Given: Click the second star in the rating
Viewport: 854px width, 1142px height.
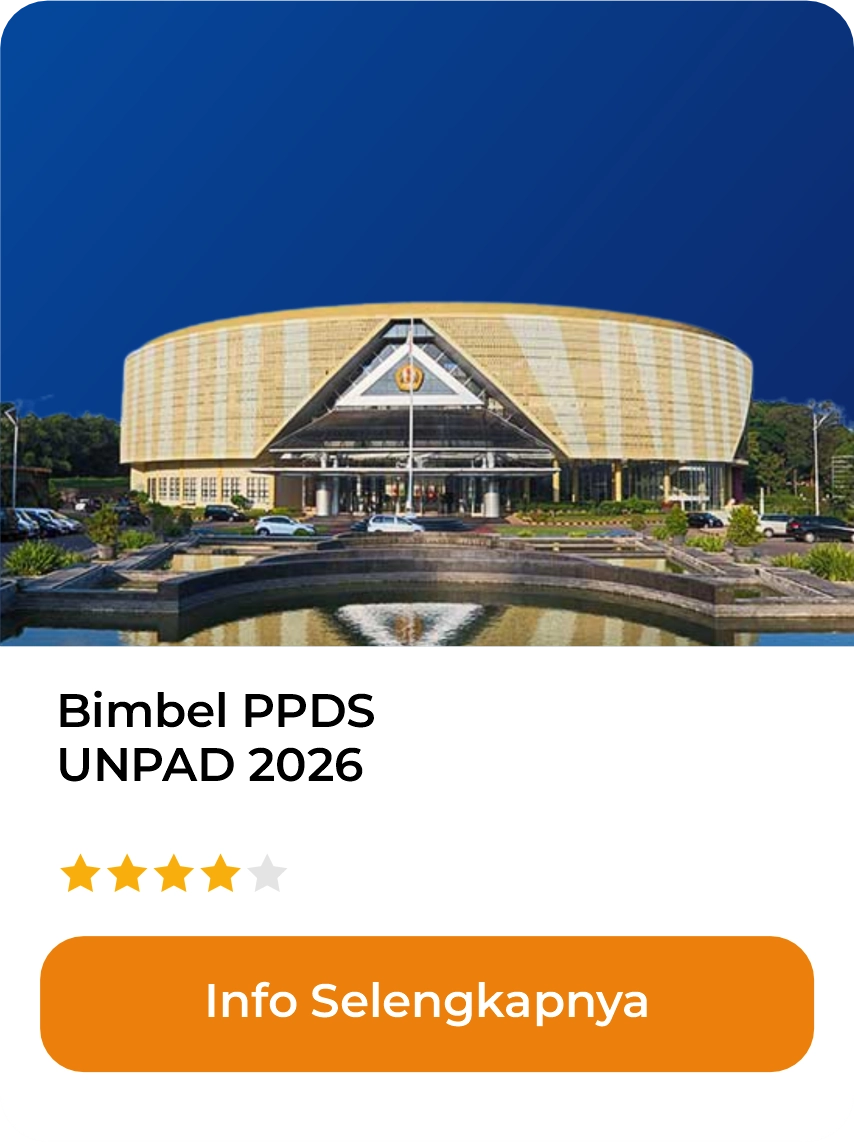Looking at the screenshot, I should 129,873.
